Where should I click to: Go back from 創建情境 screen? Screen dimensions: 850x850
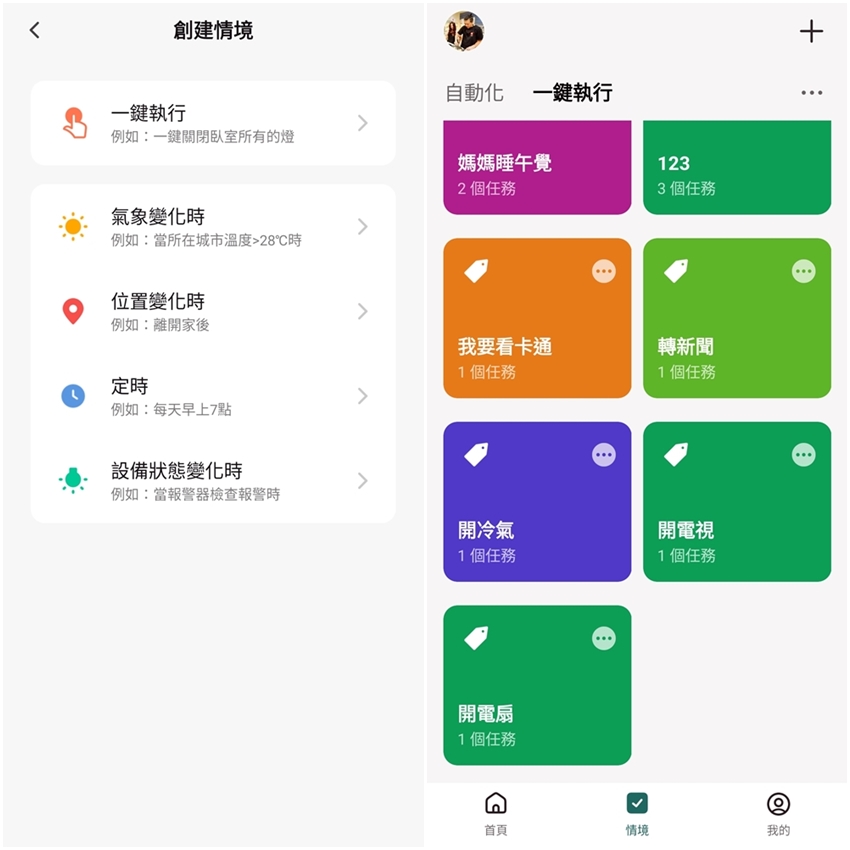point(35,30)
